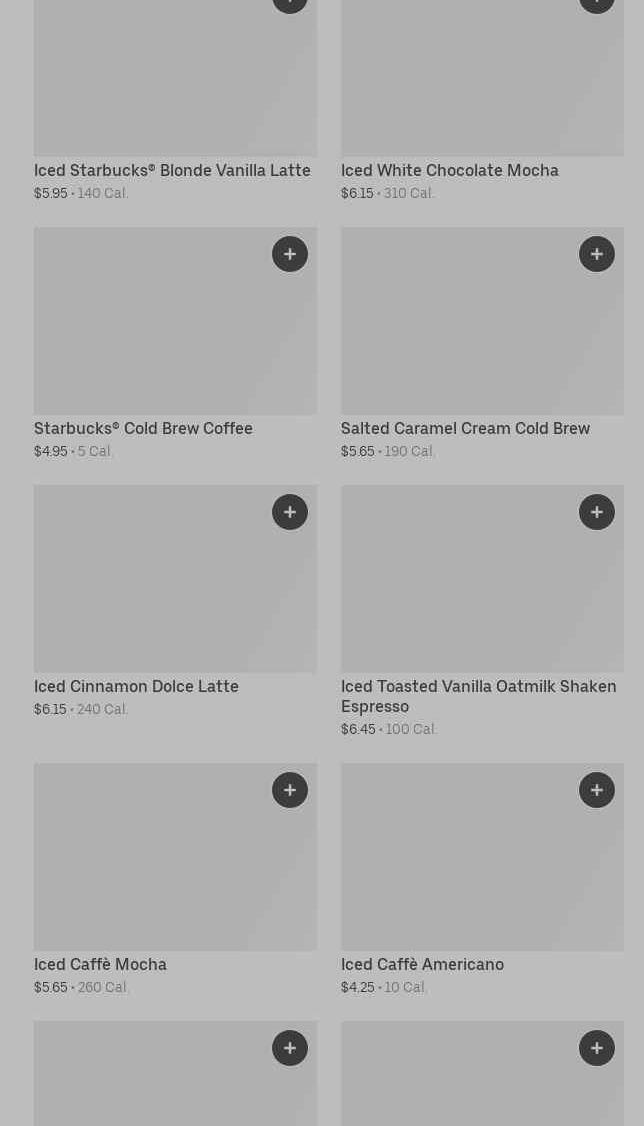View Salted Caramel Cream Cold Brew details
The image size is (644, 1126).
point(465,429)
